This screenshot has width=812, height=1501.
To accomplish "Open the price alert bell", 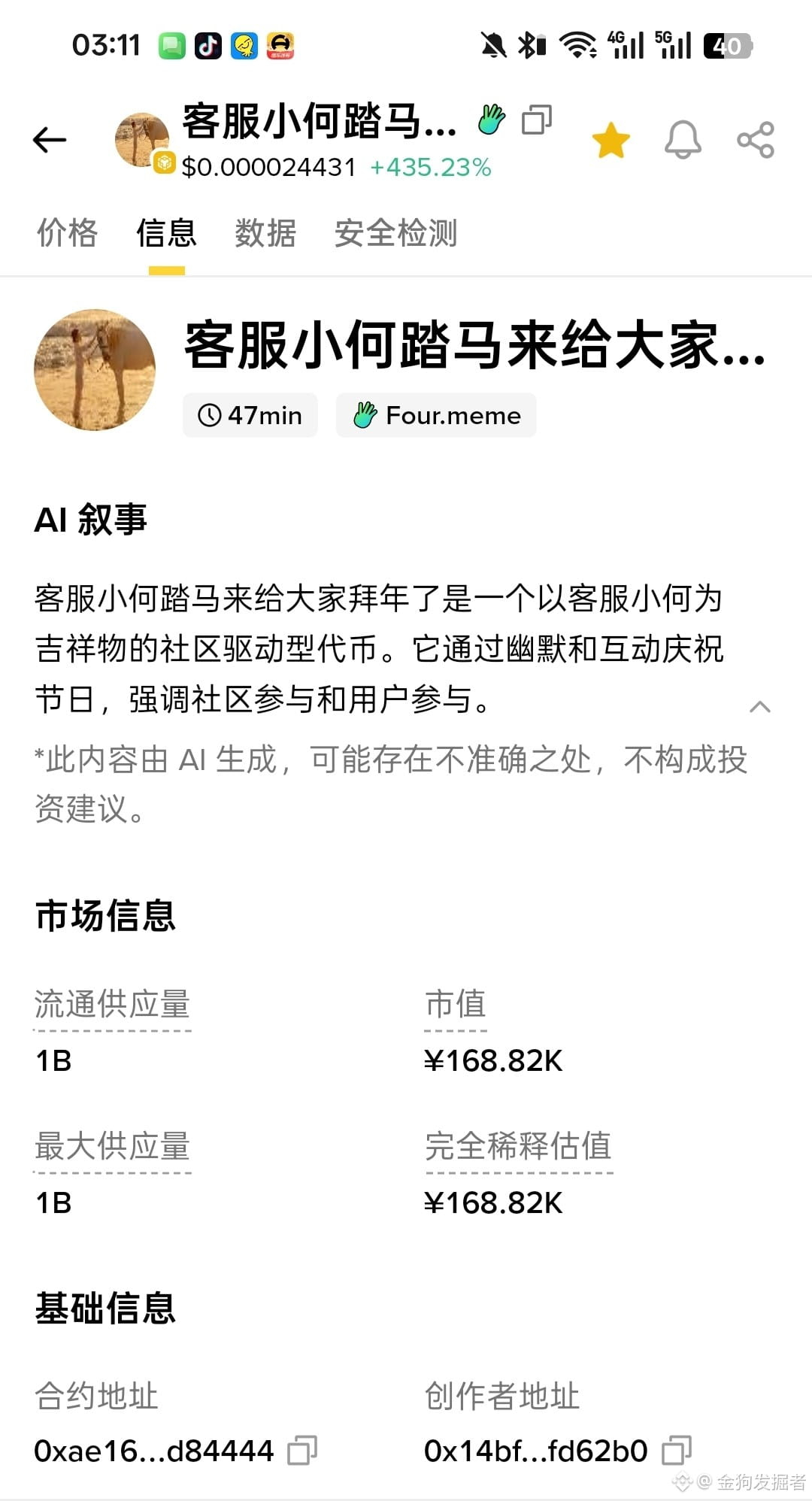I will [683, 141].
